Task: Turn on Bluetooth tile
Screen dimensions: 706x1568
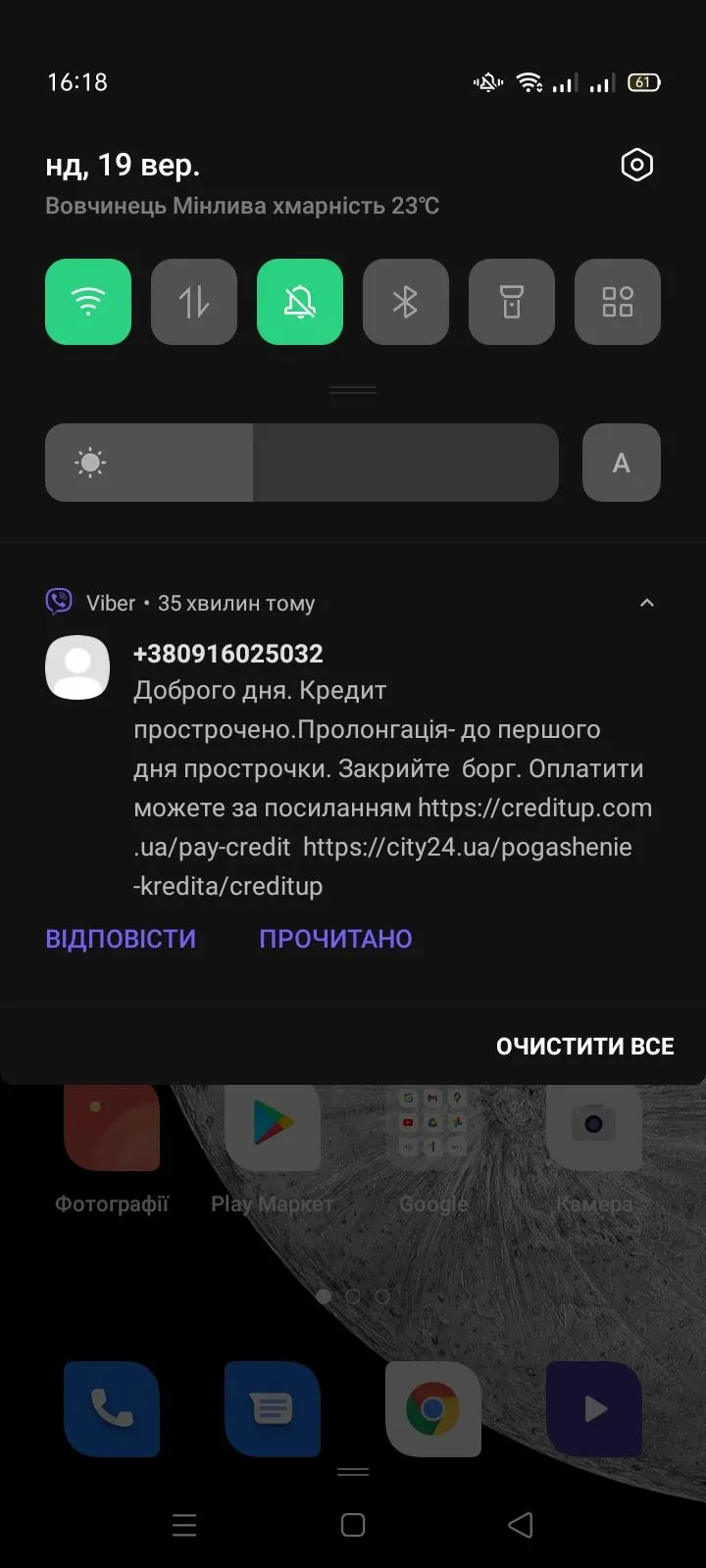Action: [x=405, y=302]
